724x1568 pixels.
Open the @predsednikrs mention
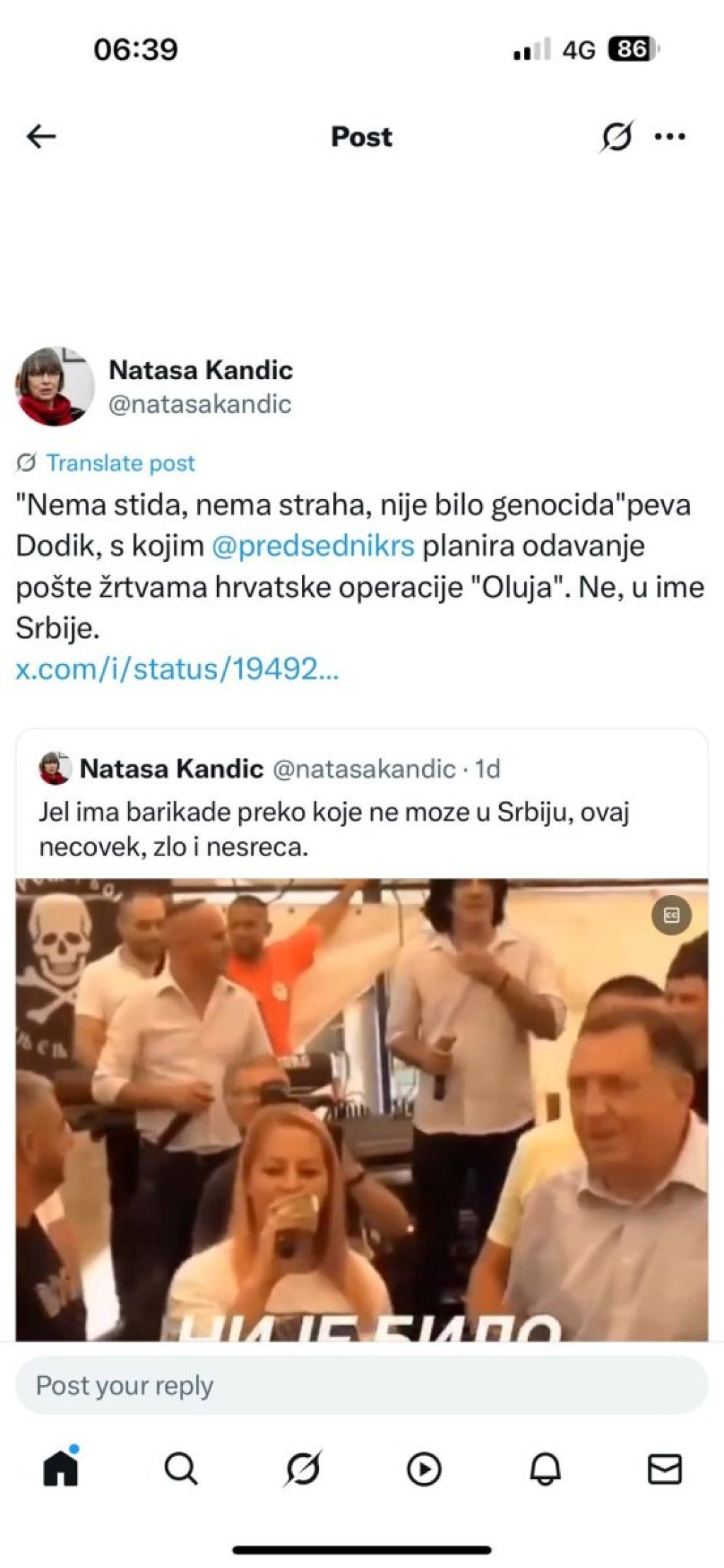[x=313, y=546]
